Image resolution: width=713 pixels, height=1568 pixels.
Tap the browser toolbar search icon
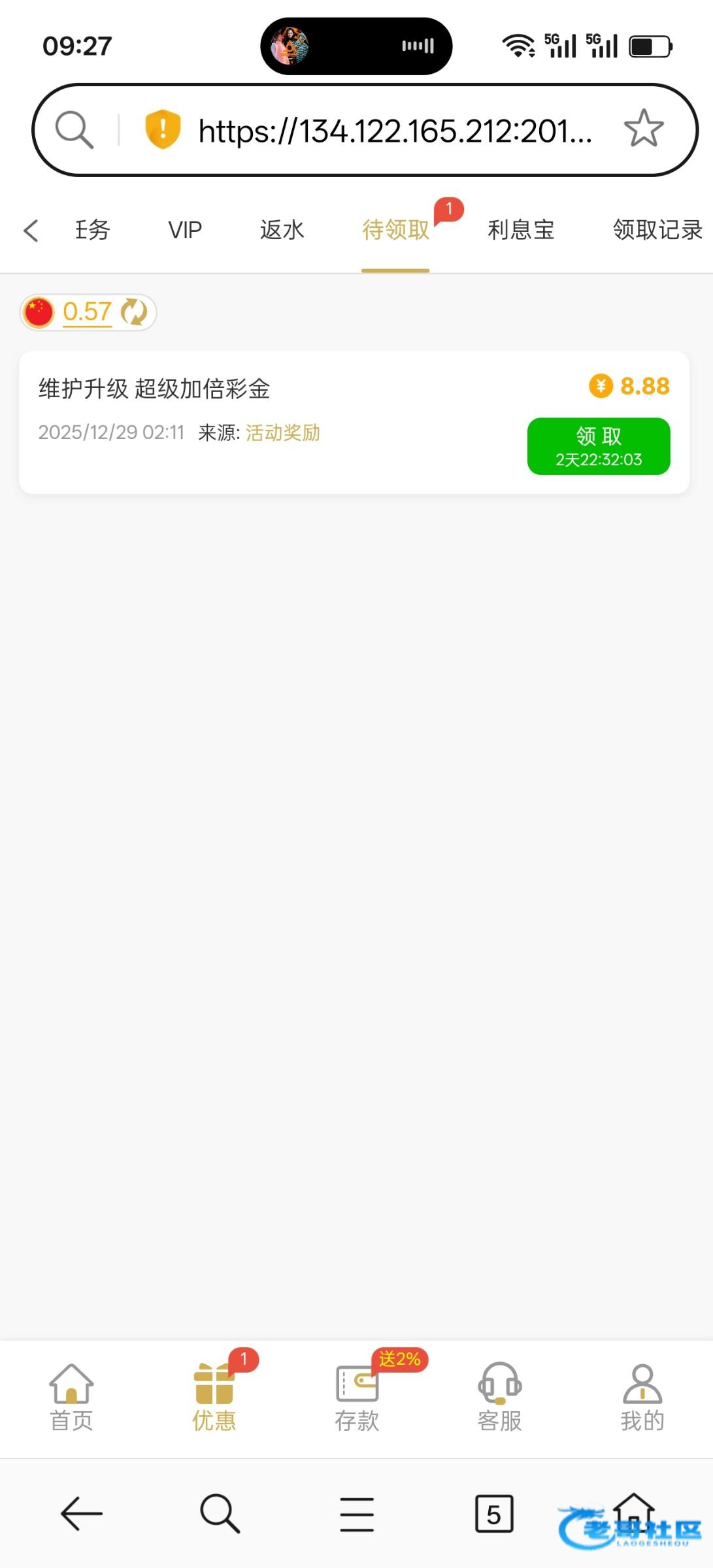coord(220,1514)
